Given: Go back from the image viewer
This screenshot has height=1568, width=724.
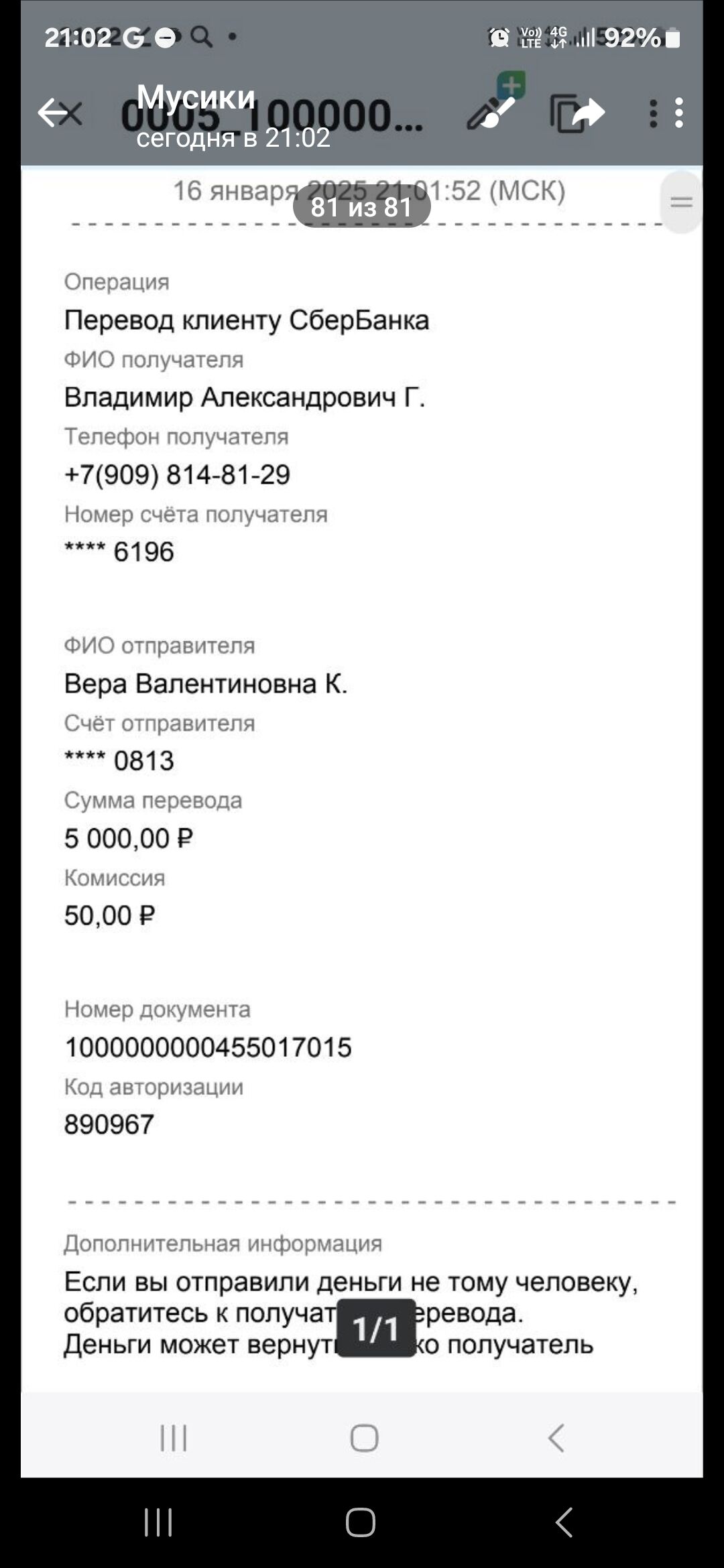Looking at the screenshot, I should click(x=52, y=113).
